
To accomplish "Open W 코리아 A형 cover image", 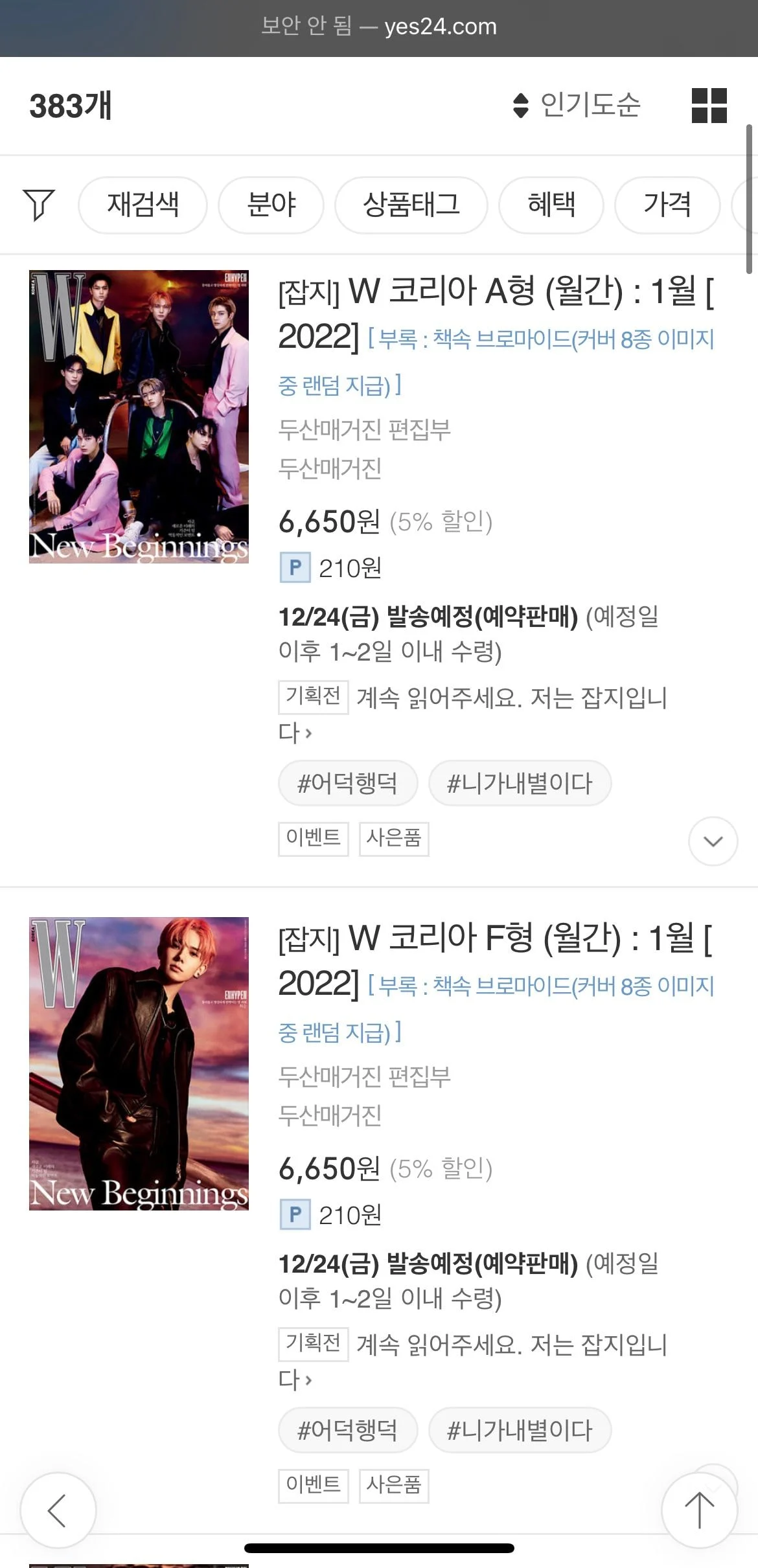I will pyautogui.click(x=139, y=416).
